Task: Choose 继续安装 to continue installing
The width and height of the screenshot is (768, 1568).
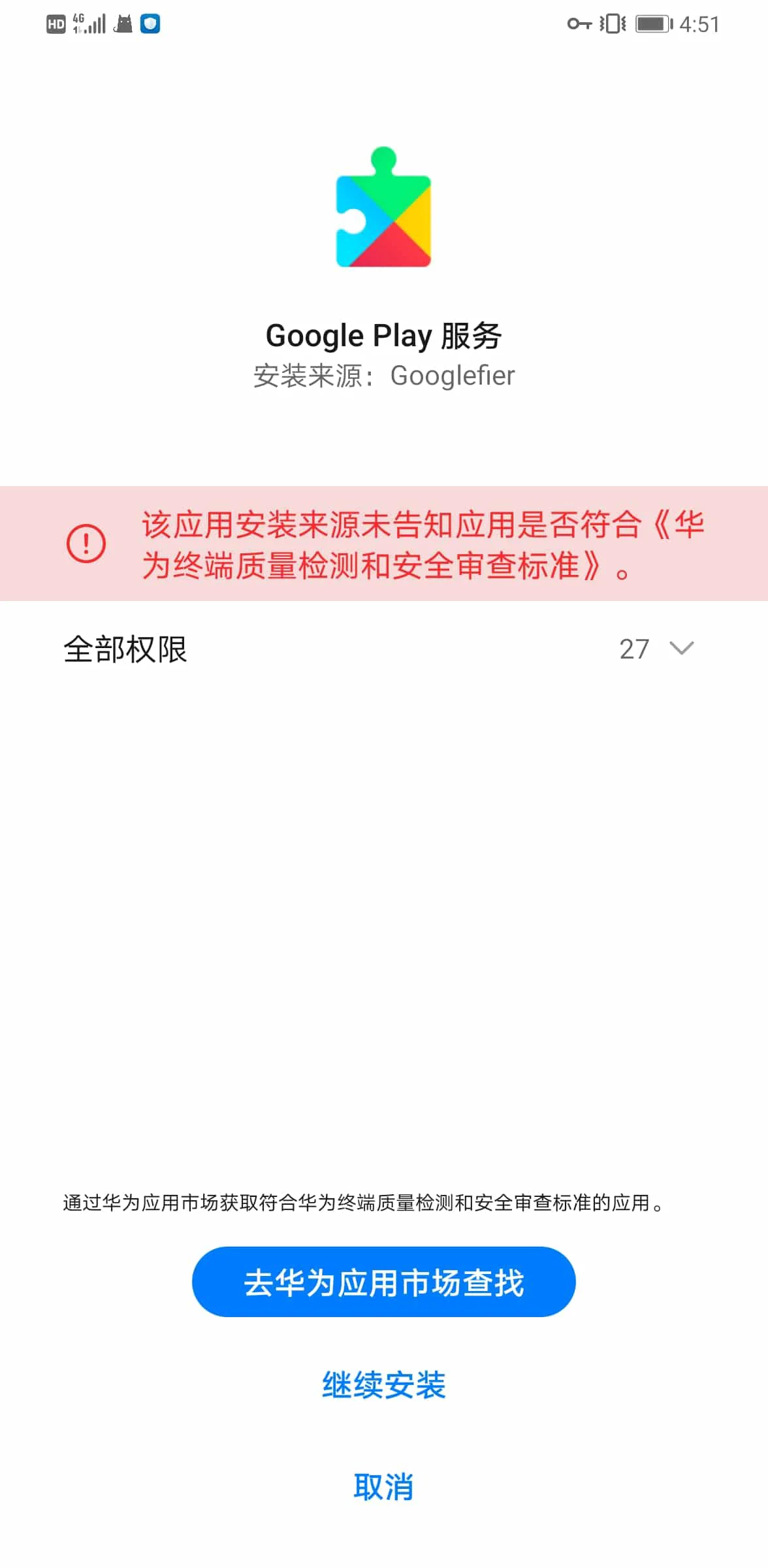Action: [x=384, y=1384]
